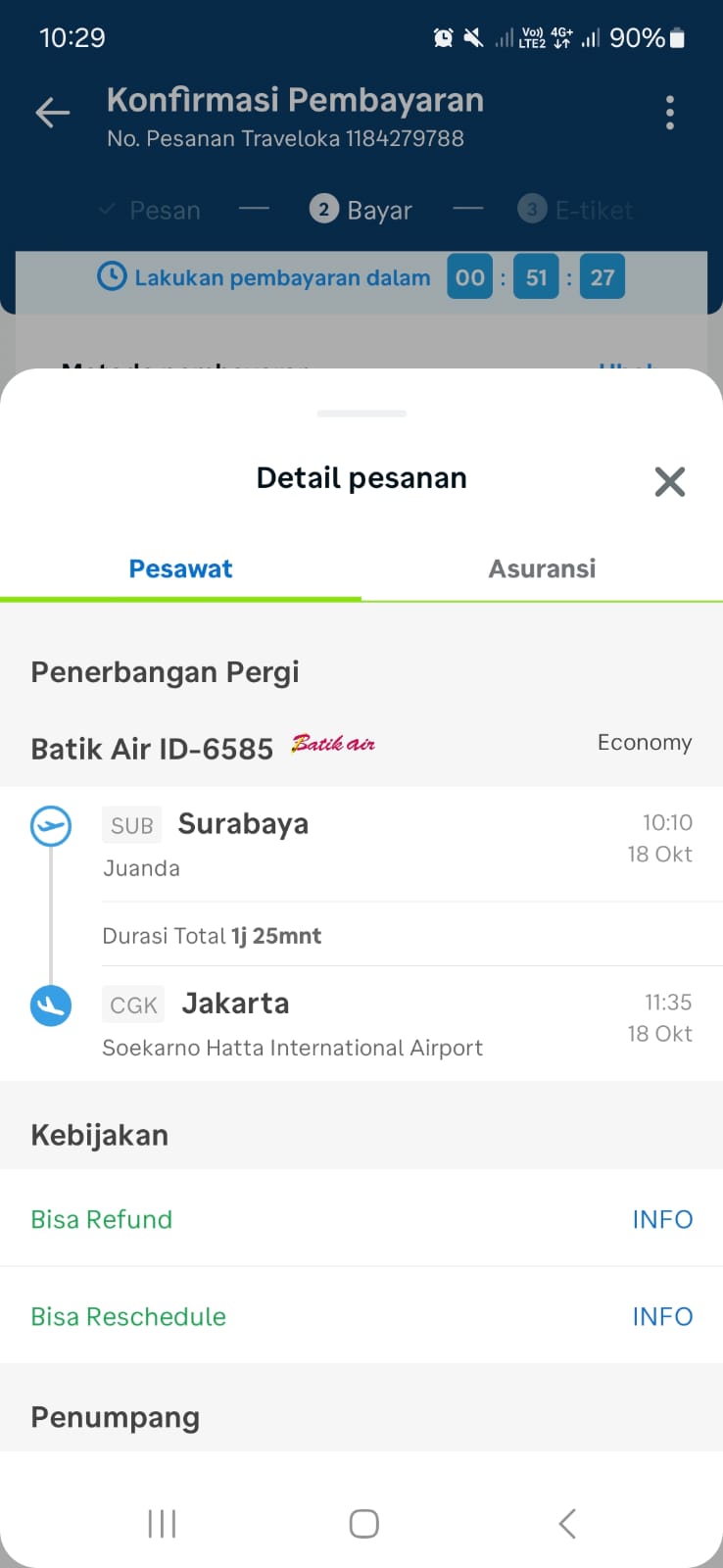Switch to the Asuransi tab

click(x=542, y=569)
